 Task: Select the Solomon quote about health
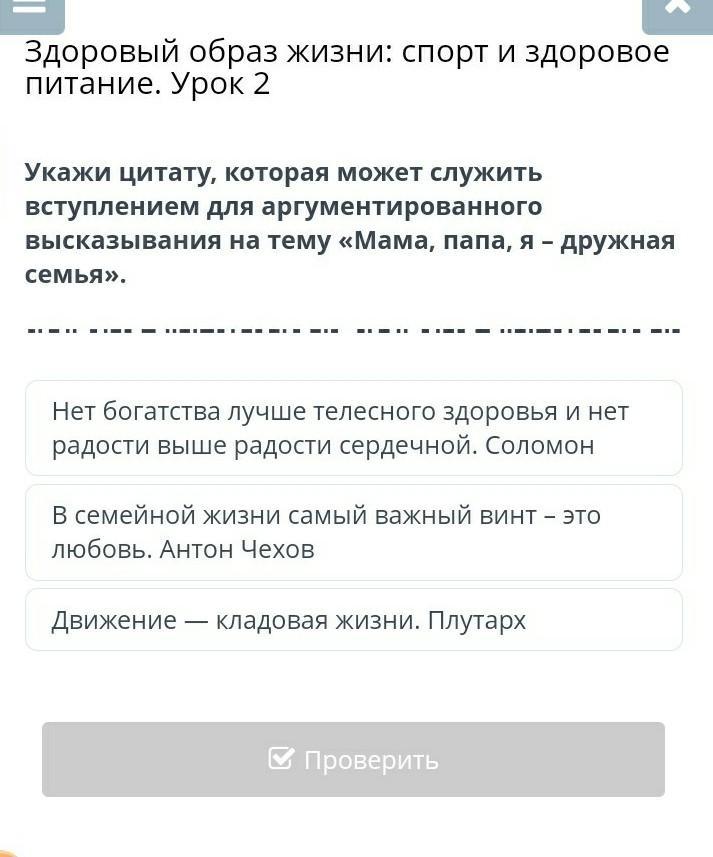[x=353, y=428]
